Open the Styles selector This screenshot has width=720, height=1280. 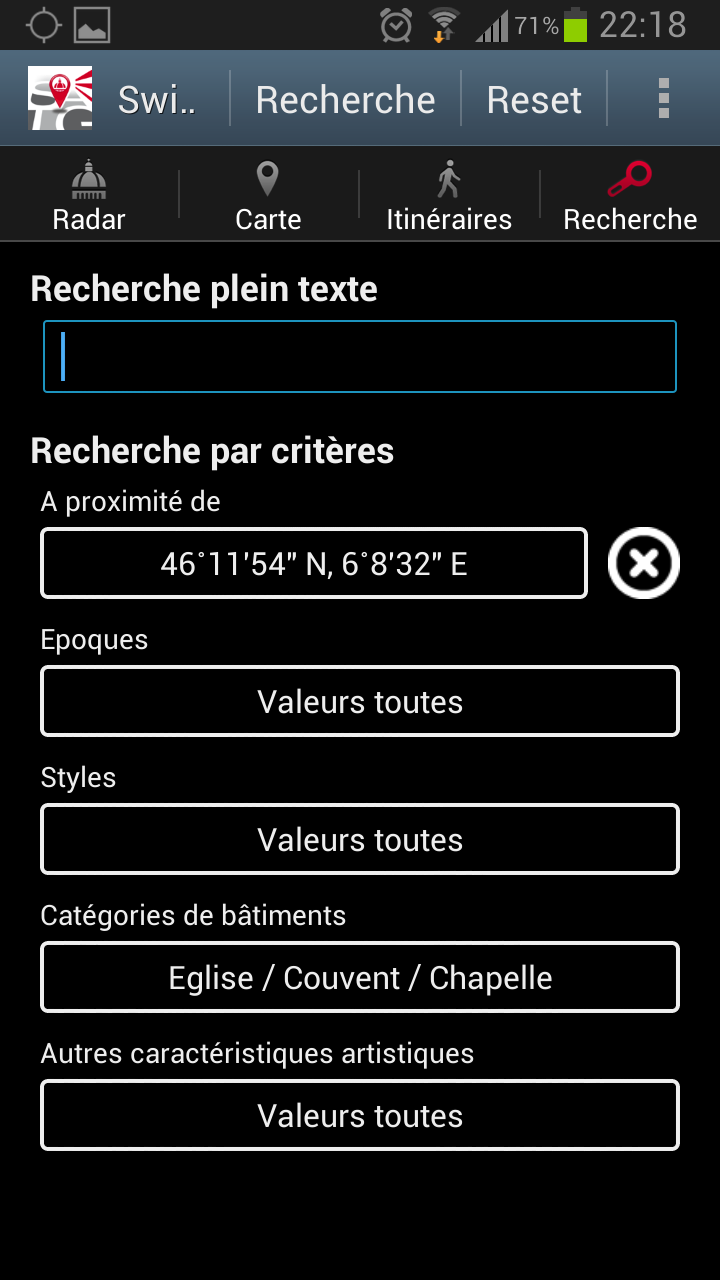[x=360, y=839]
